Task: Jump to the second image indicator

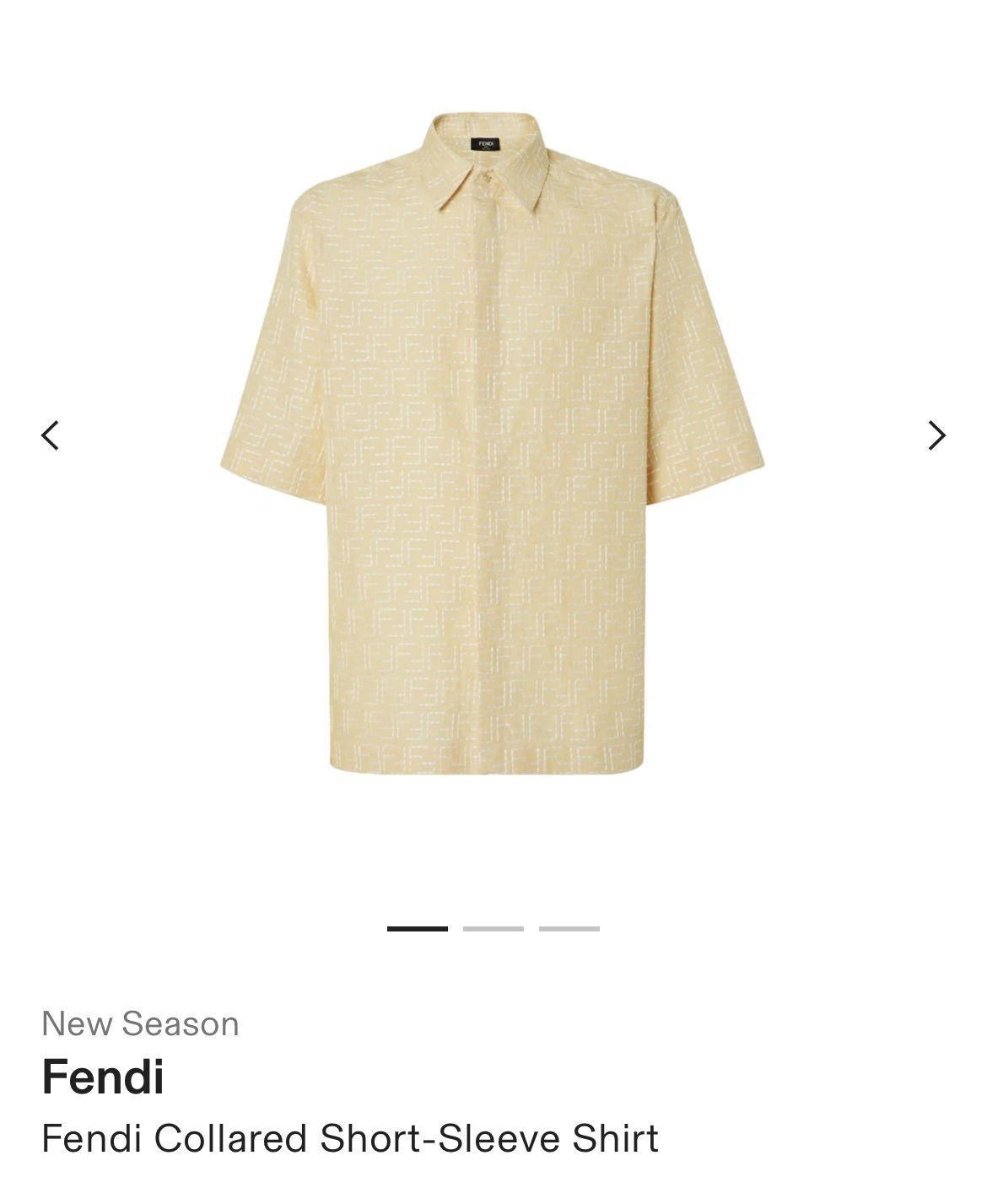Action: pos(493,928)
